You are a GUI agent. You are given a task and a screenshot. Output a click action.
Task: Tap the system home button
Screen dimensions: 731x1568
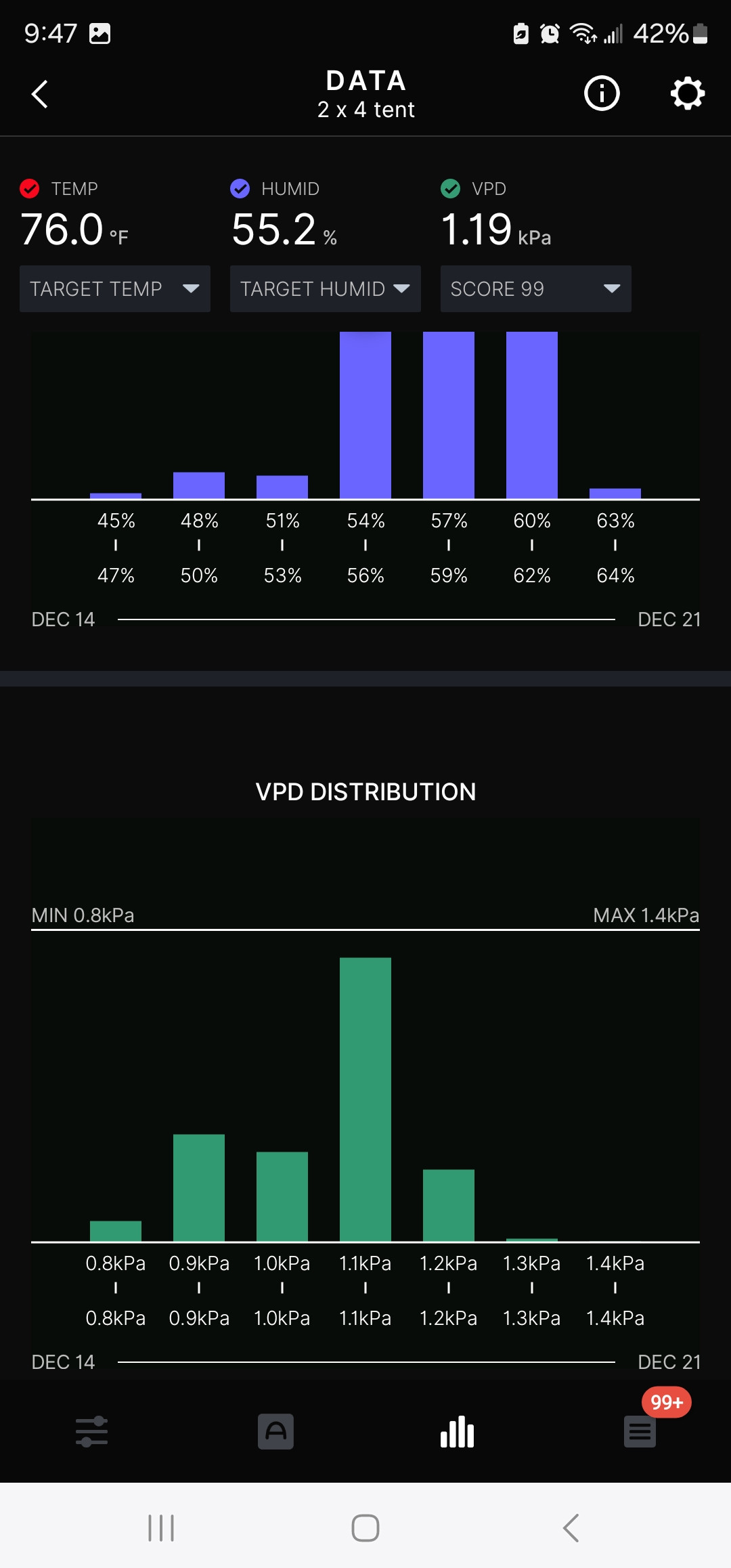pyautogui.click(x=365, y=1528)
